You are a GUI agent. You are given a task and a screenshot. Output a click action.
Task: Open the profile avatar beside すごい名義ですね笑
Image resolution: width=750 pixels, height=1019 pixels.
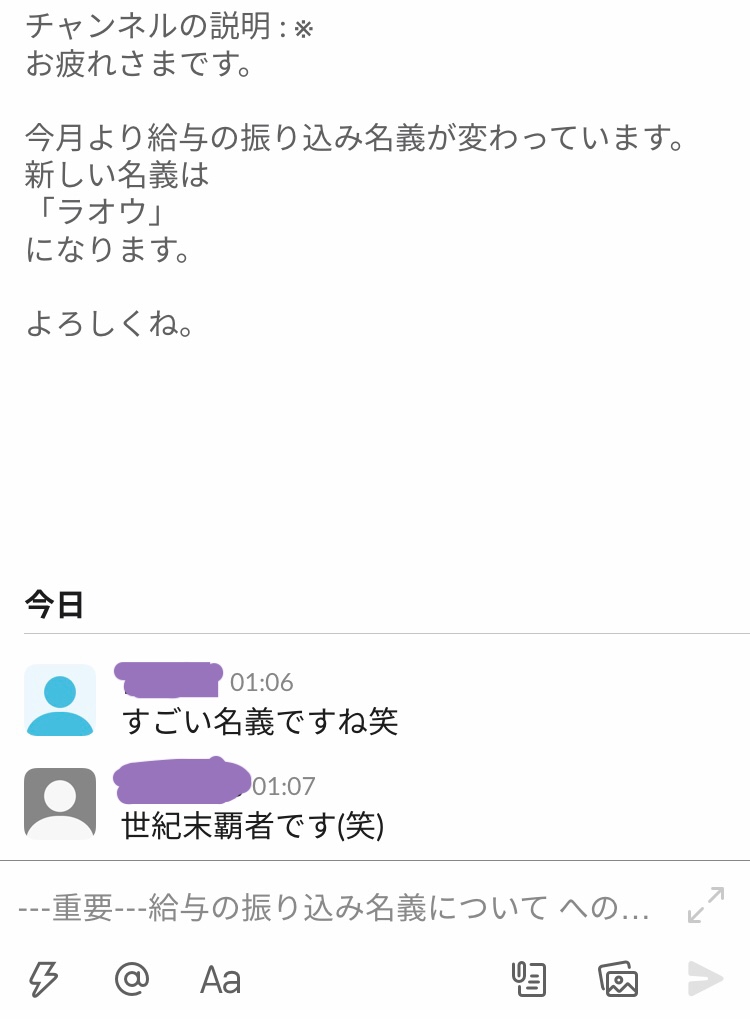coord(60,700)
